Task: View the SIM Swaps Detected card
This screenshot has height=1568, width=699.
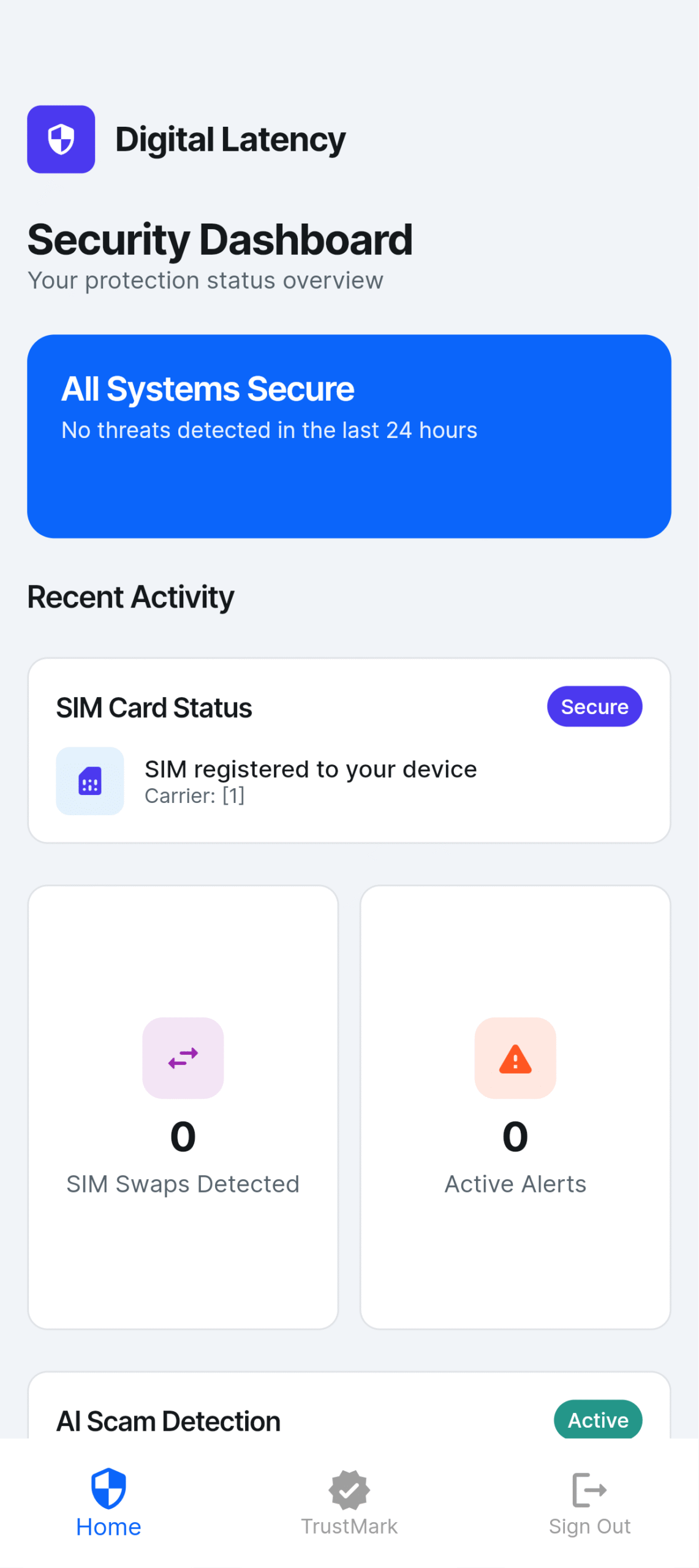Action: point(183,1107)
